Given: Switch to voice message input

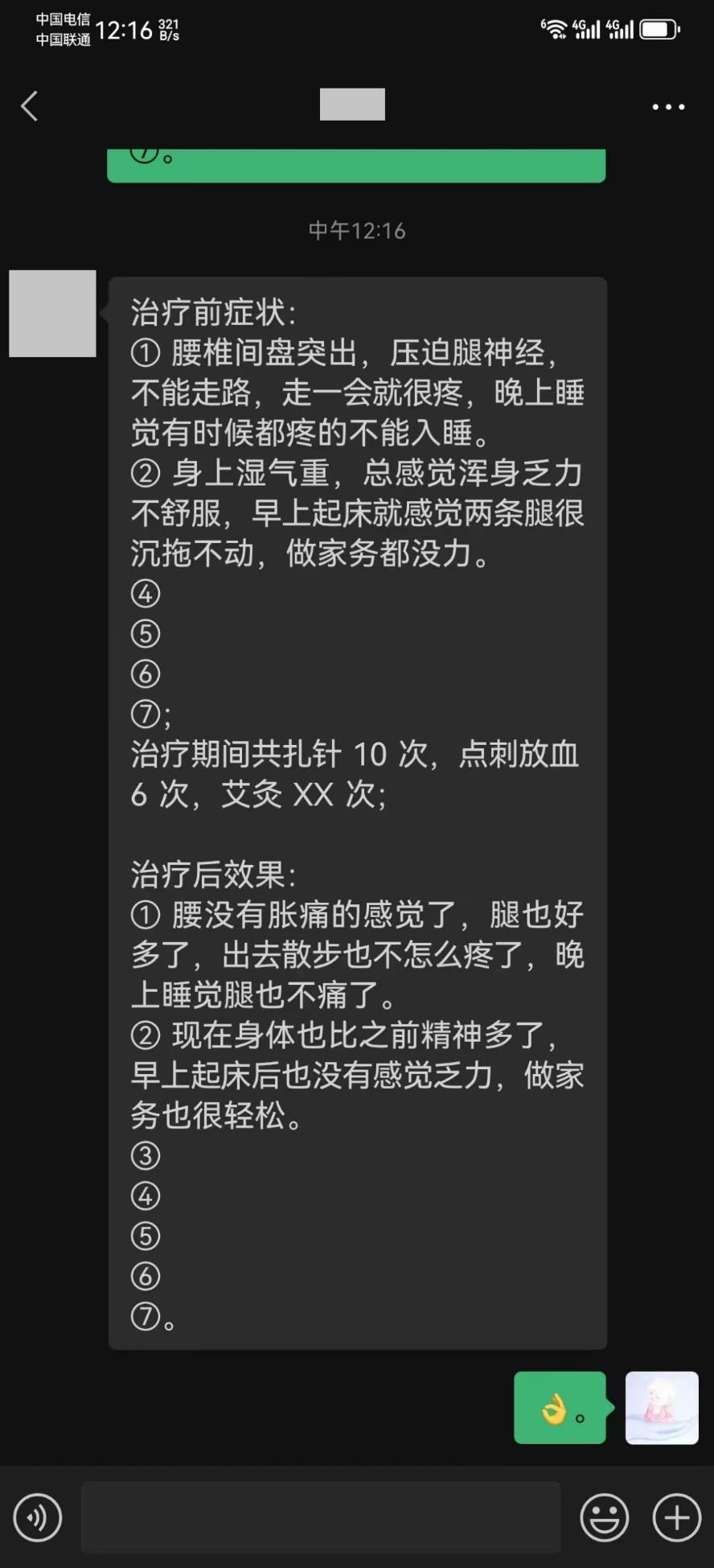Looking at the screenshot, I should tap(38, 1517).
